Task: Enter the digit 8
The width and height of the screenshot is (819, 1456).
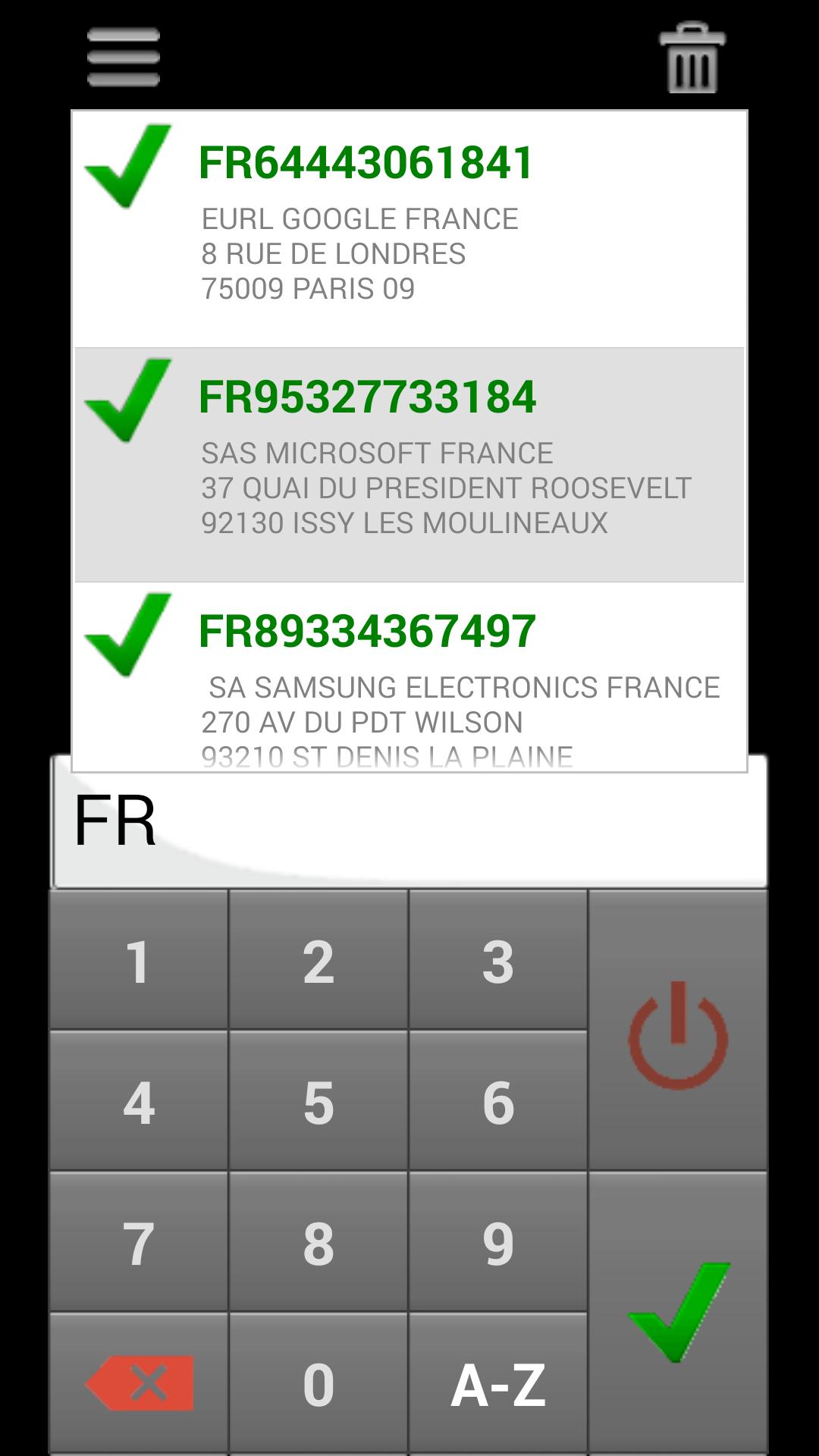Action: [318, 1243]
